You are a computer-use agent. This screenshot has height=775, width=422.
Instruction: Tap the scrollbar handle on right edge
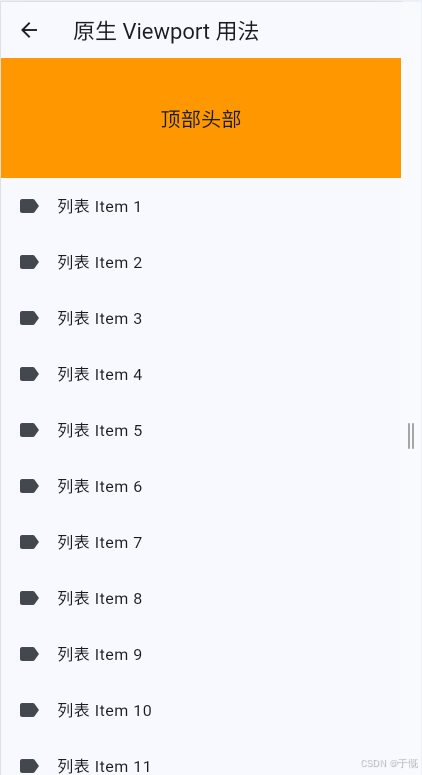pyautogui.click(x=411, y=436)
